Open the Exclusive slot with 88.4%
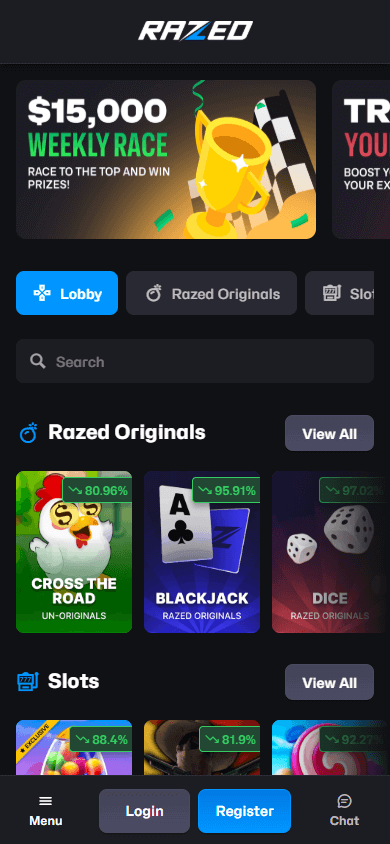This screenshot has height=844, width=390. pos(74,748)
